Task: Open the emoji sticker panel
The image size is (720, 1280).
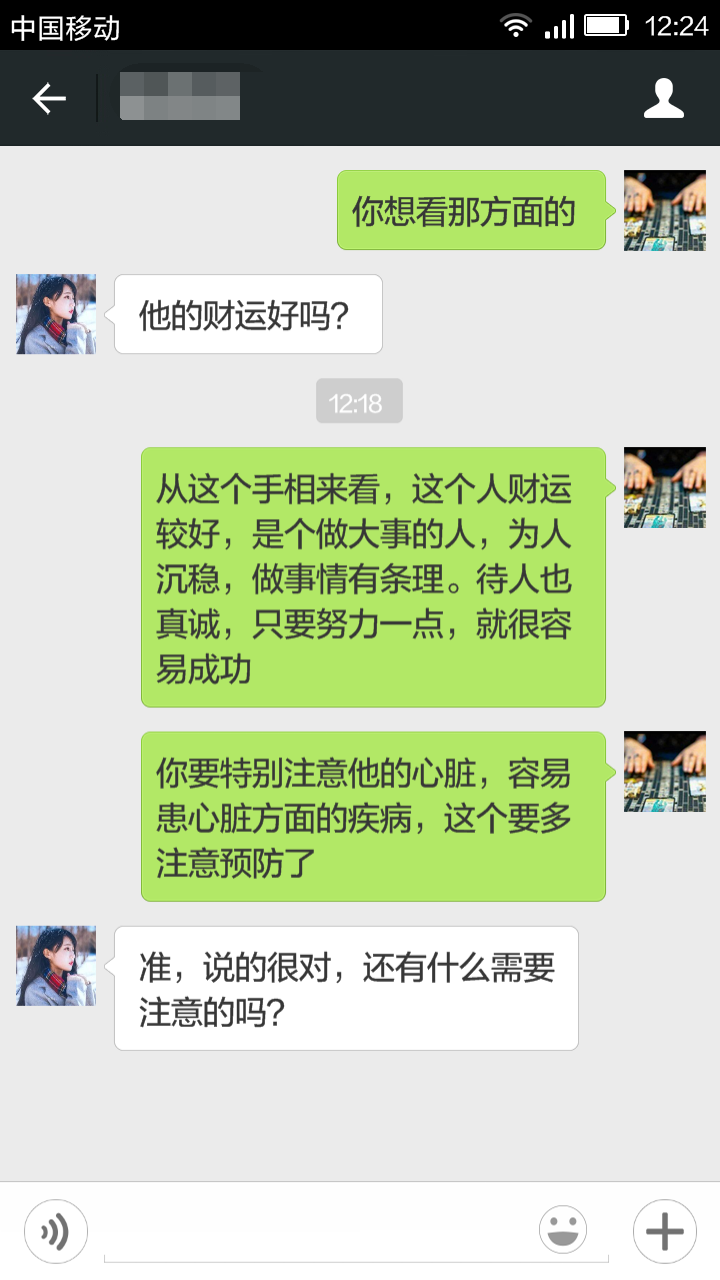Action: (x=563, y=1231)
